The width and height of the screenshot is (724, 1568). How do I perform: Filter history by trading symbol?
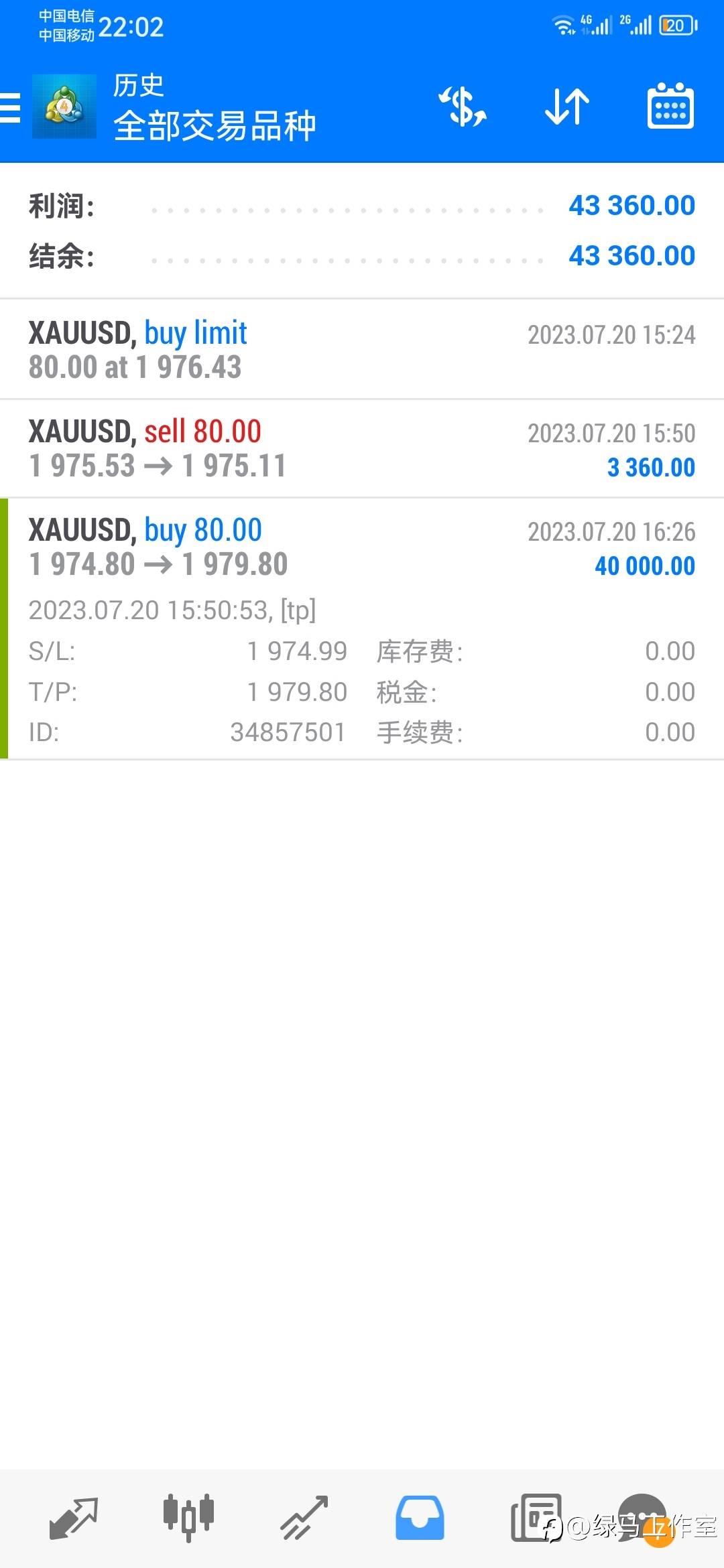click(x=462, y=107)
